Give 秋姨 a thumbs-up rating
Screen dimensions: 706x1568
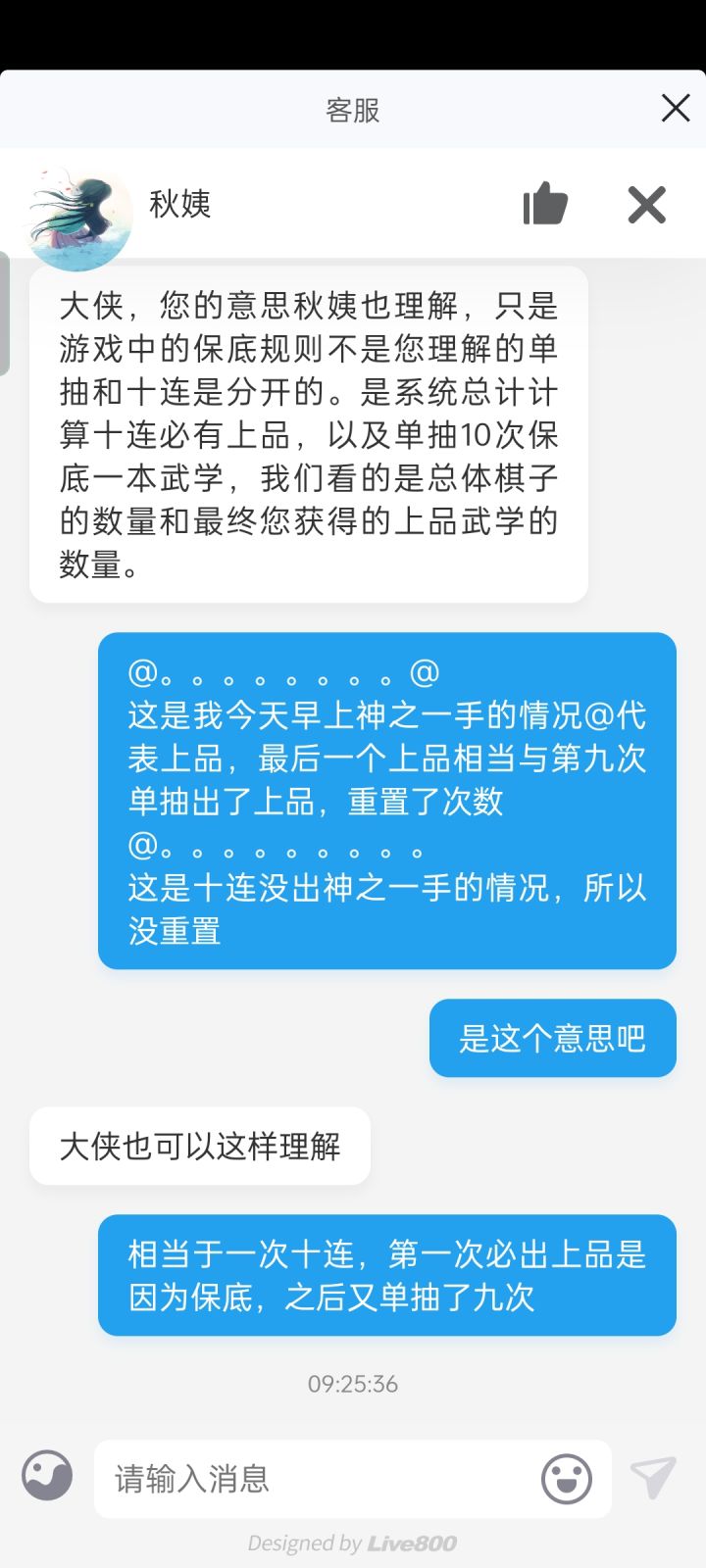point(545,204)
